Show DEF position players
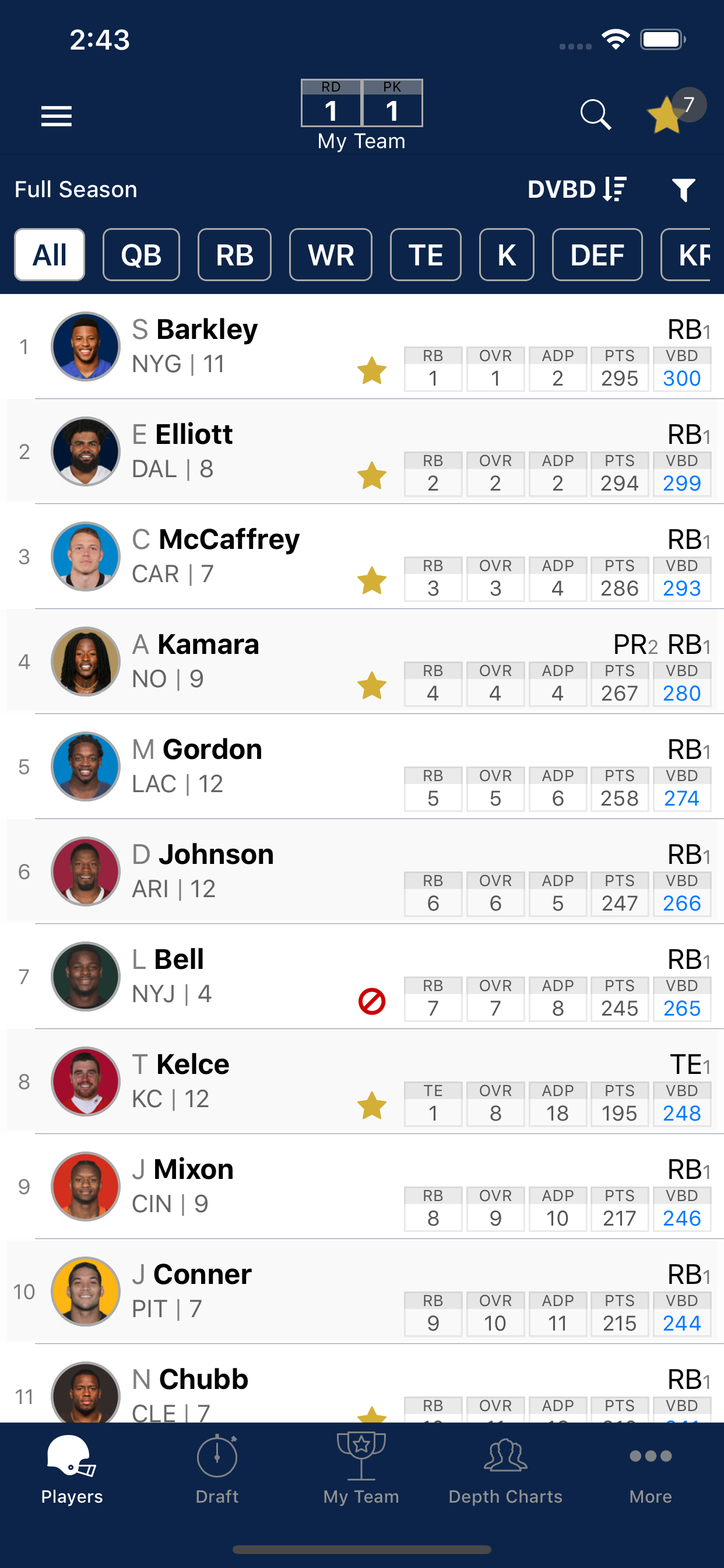The width and height of the screenshot is (724, 1568). (596, 254)
